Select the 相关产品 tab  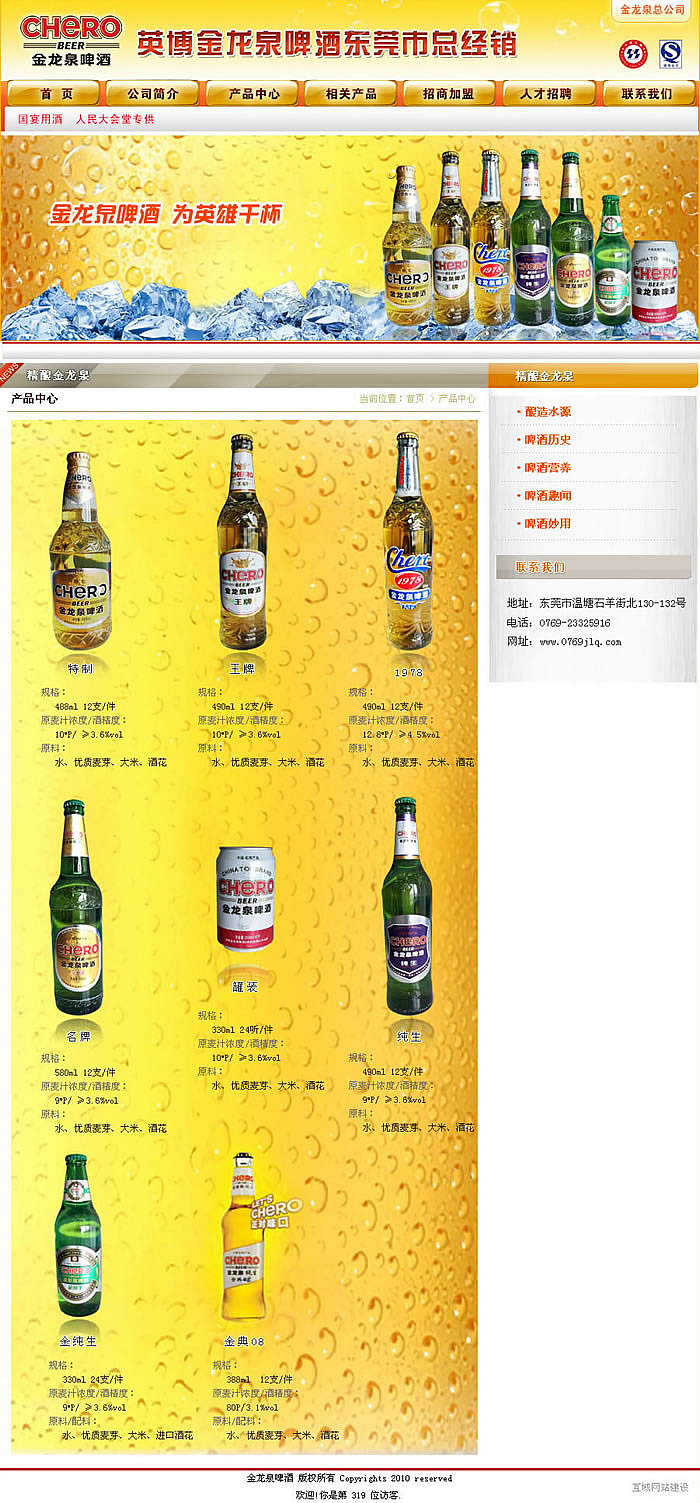click(352, 94)
